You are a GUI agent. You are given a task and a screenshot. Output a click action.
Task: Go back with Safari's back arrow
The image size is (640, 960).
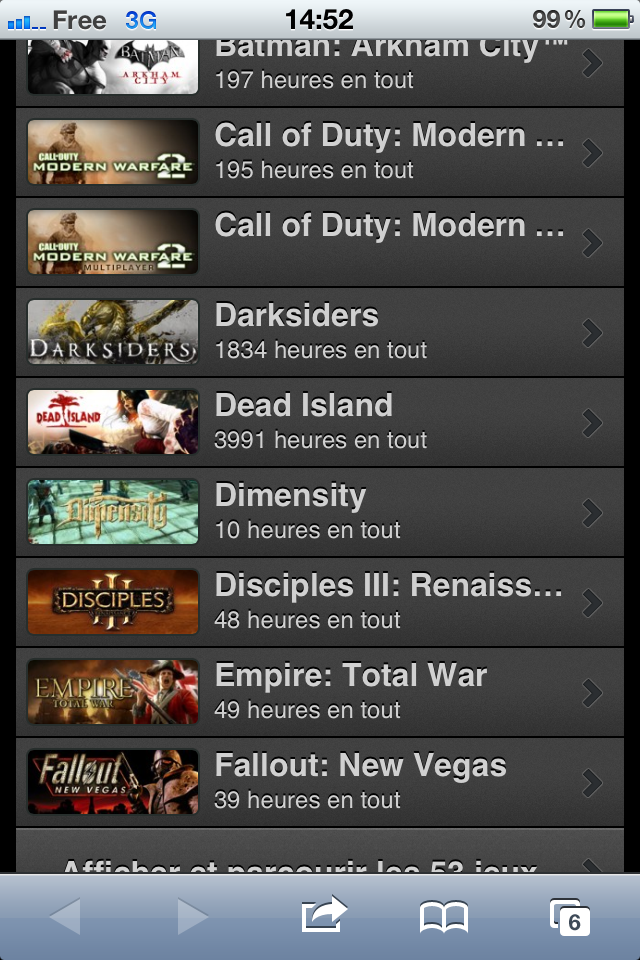(65, 916)
